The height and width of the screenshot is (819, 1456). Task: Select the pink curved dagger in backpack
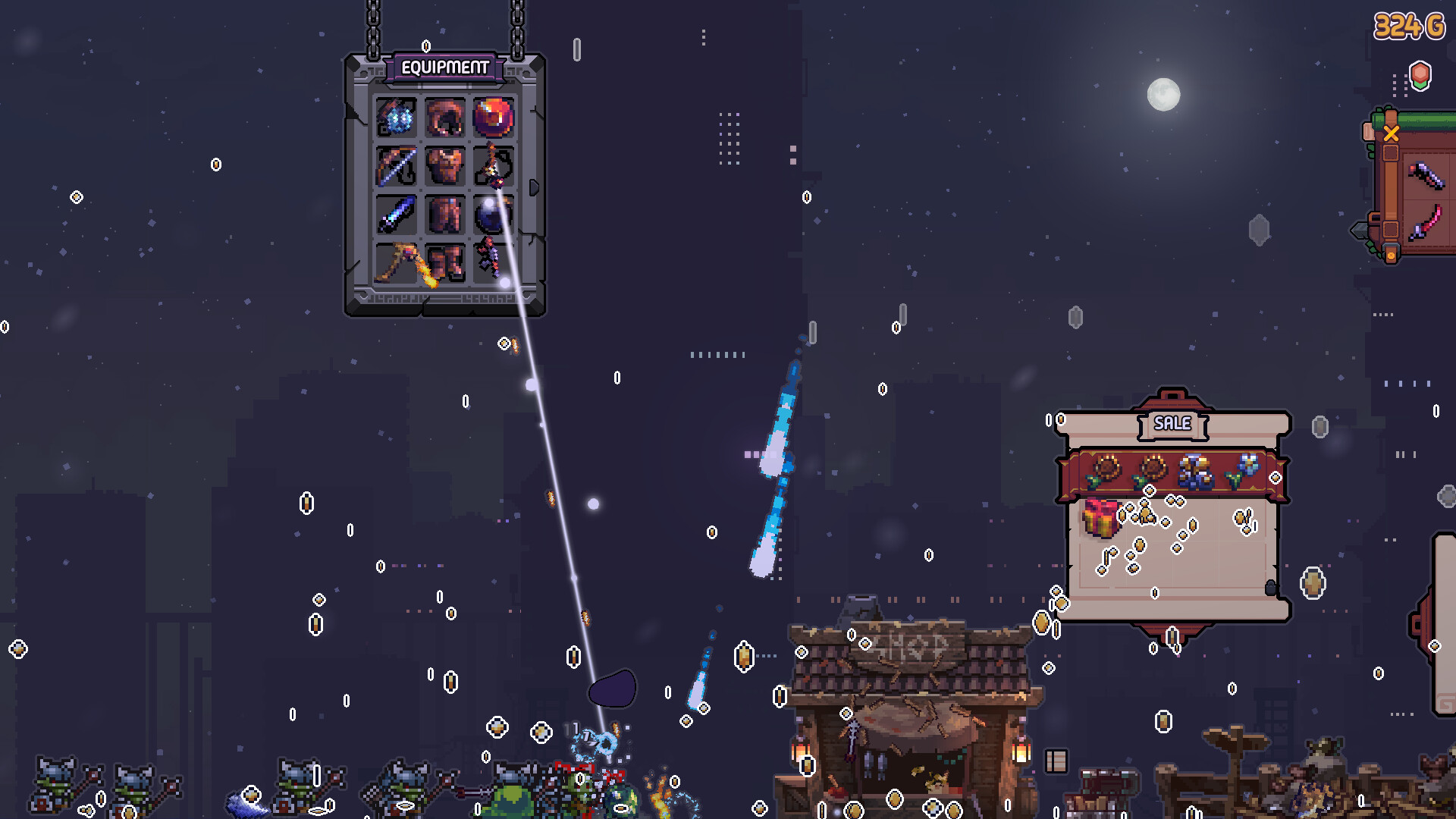(x=1426, y=224)
